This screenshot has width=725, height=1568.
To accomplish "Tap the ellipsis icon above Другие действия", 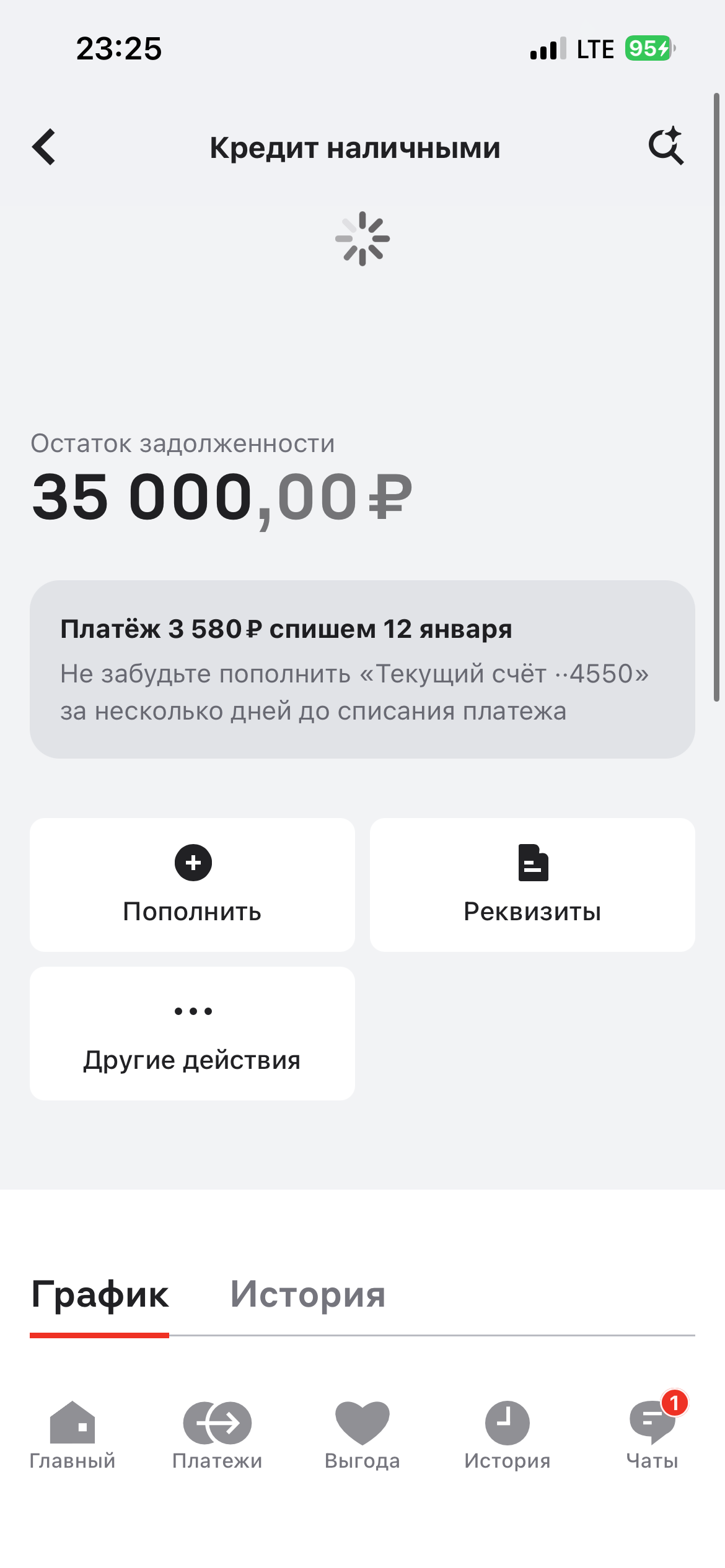I will pos(192,1011).
